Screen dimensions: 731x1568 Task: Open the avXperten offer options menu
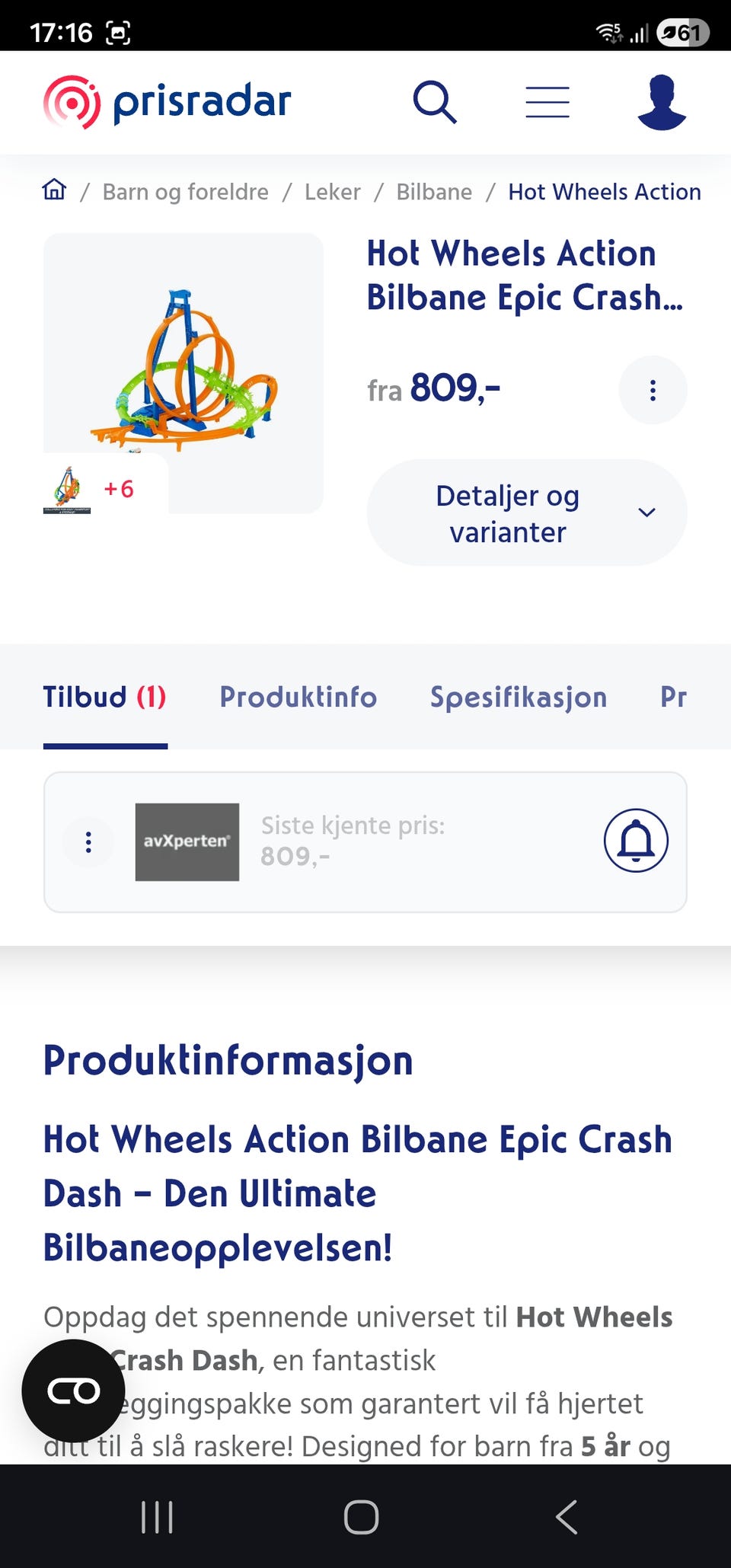point(88,842)
